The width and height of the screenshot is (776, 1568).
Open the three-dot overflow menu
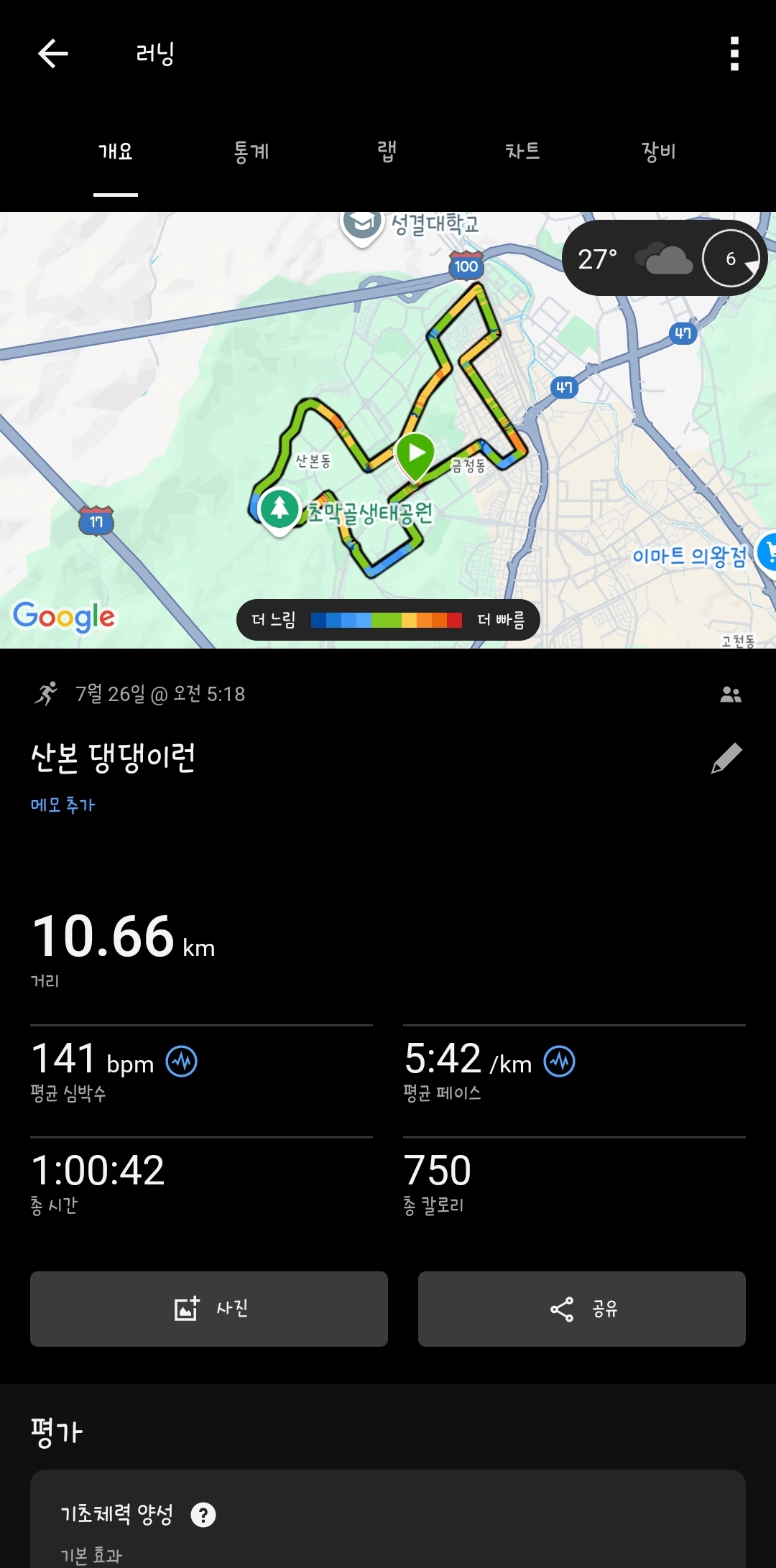(734, 54)
